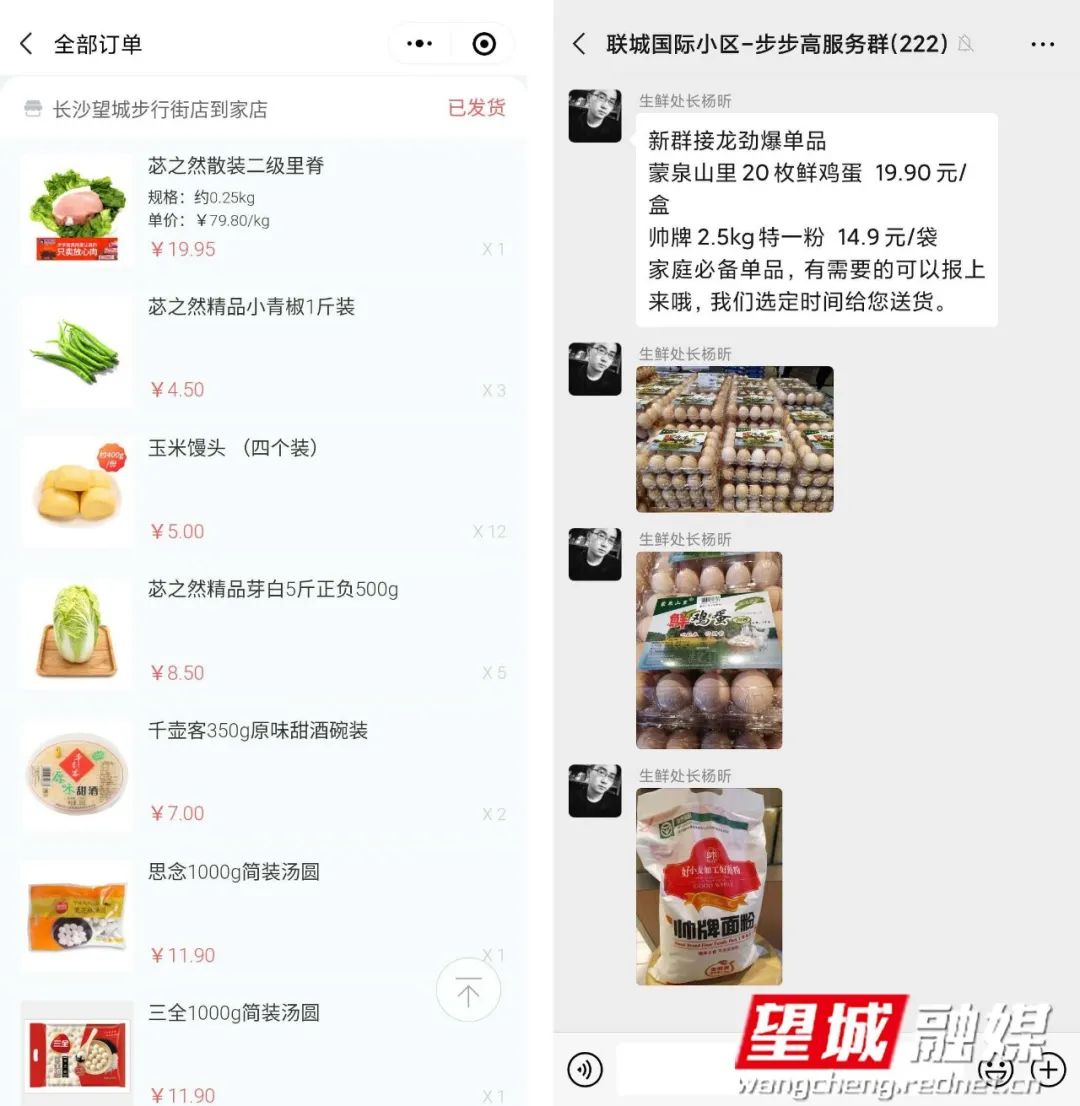Switch to voice message input

coord(585,1069)
